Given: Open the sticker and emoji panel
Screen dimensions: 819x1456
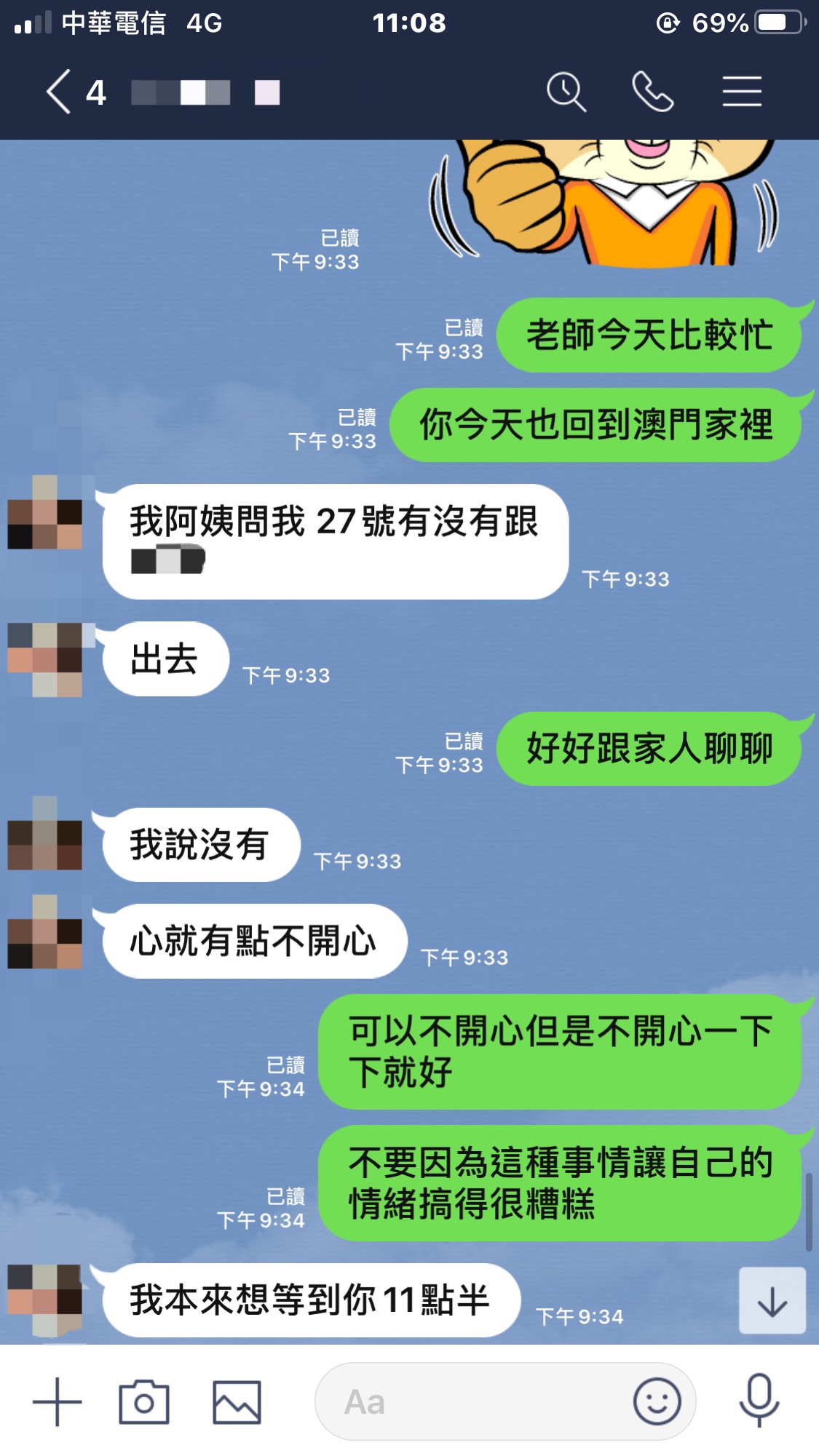Looking at the screenshot, I should pyautogui.click(x=657, y=1401).
